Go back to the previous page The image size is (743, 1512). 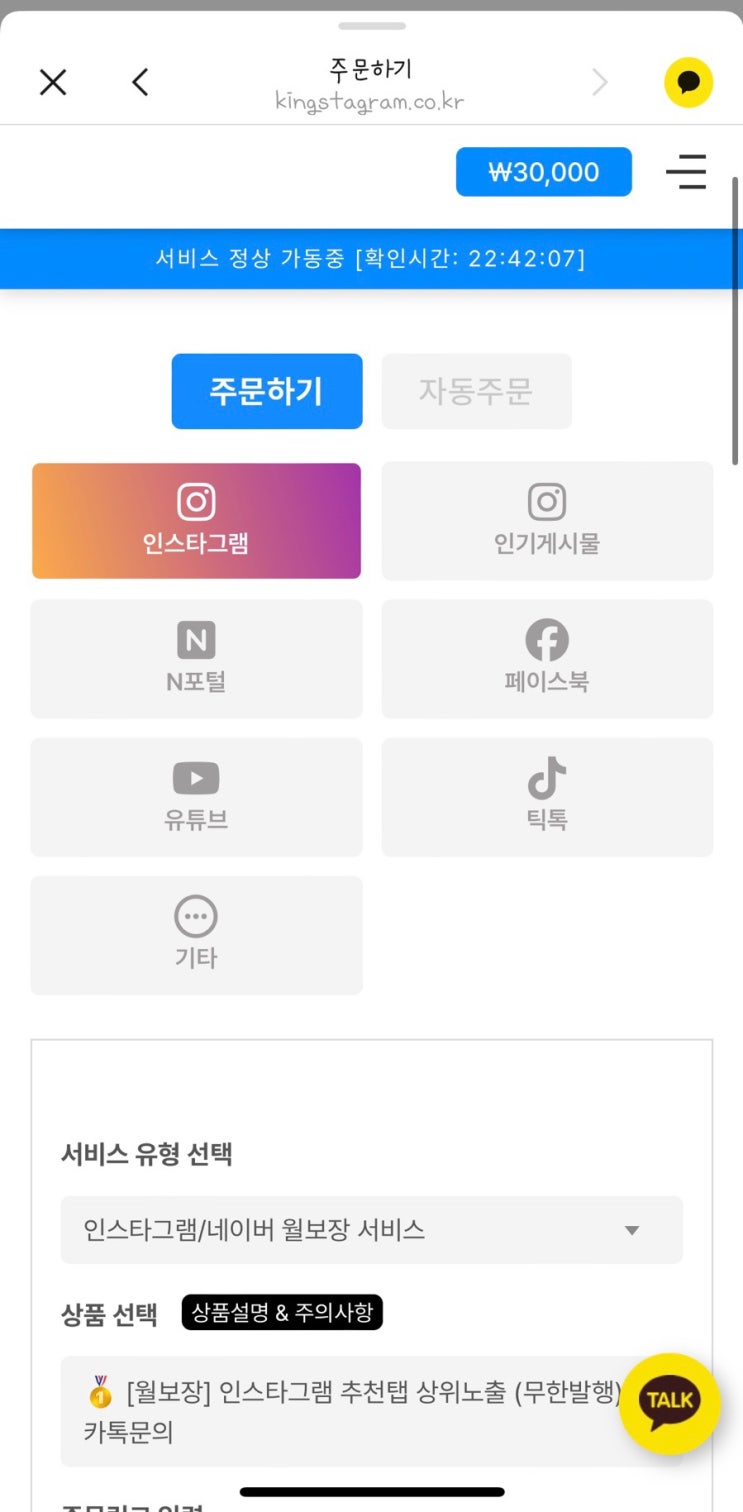(140, 82)
